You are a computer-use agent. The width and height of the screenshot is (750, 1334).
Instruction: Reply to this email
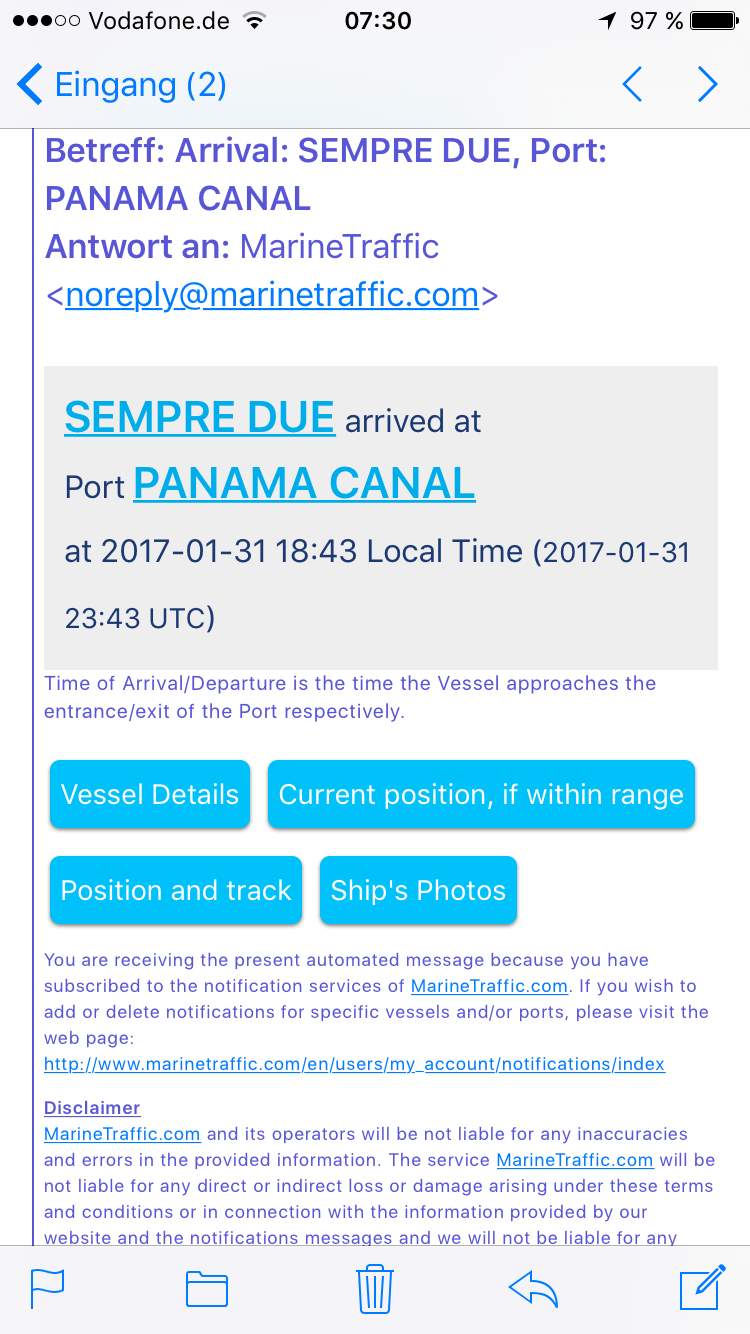point(533,1289)
